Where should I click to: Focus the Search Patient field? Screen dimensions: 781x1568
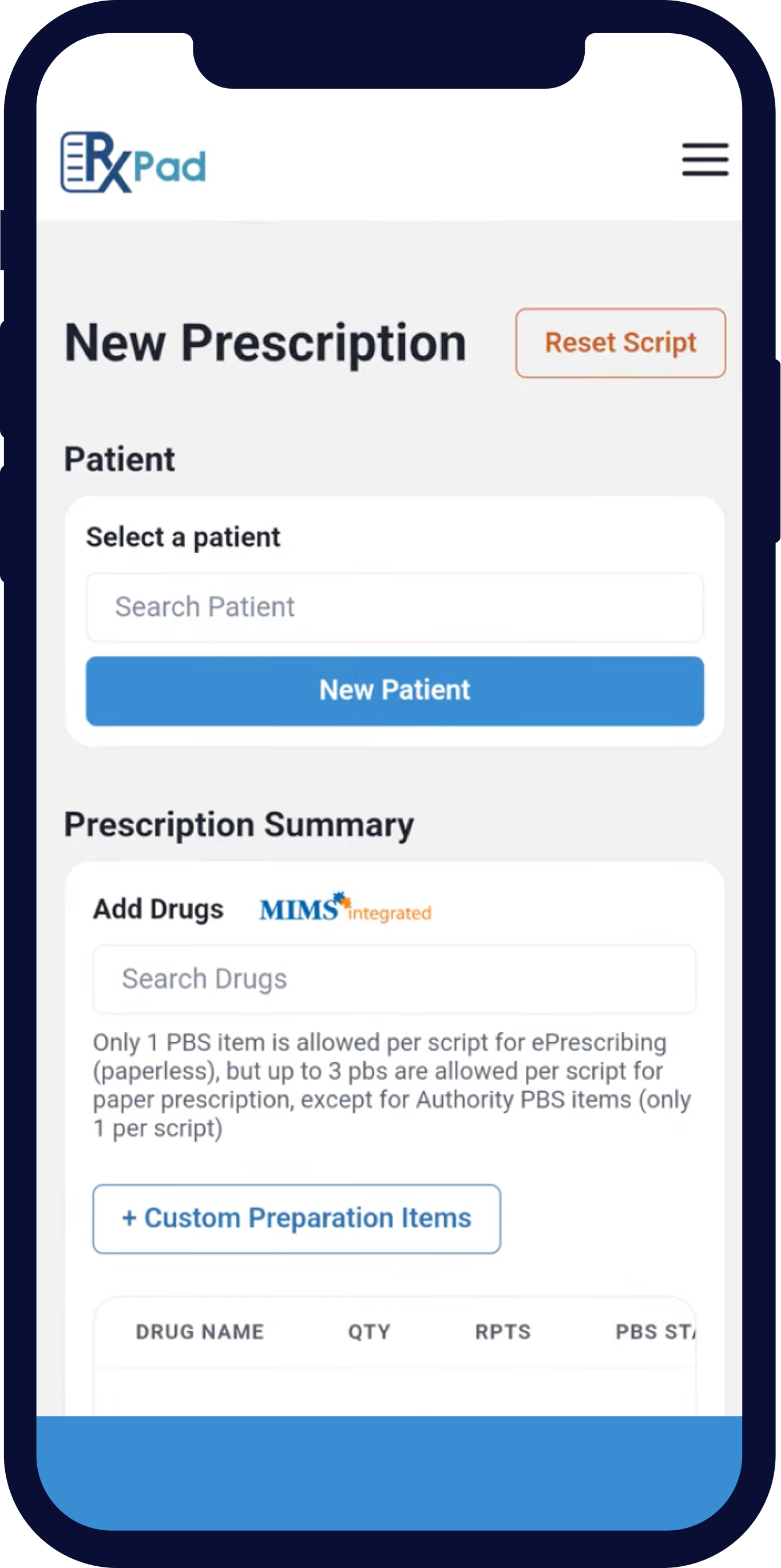394,607
